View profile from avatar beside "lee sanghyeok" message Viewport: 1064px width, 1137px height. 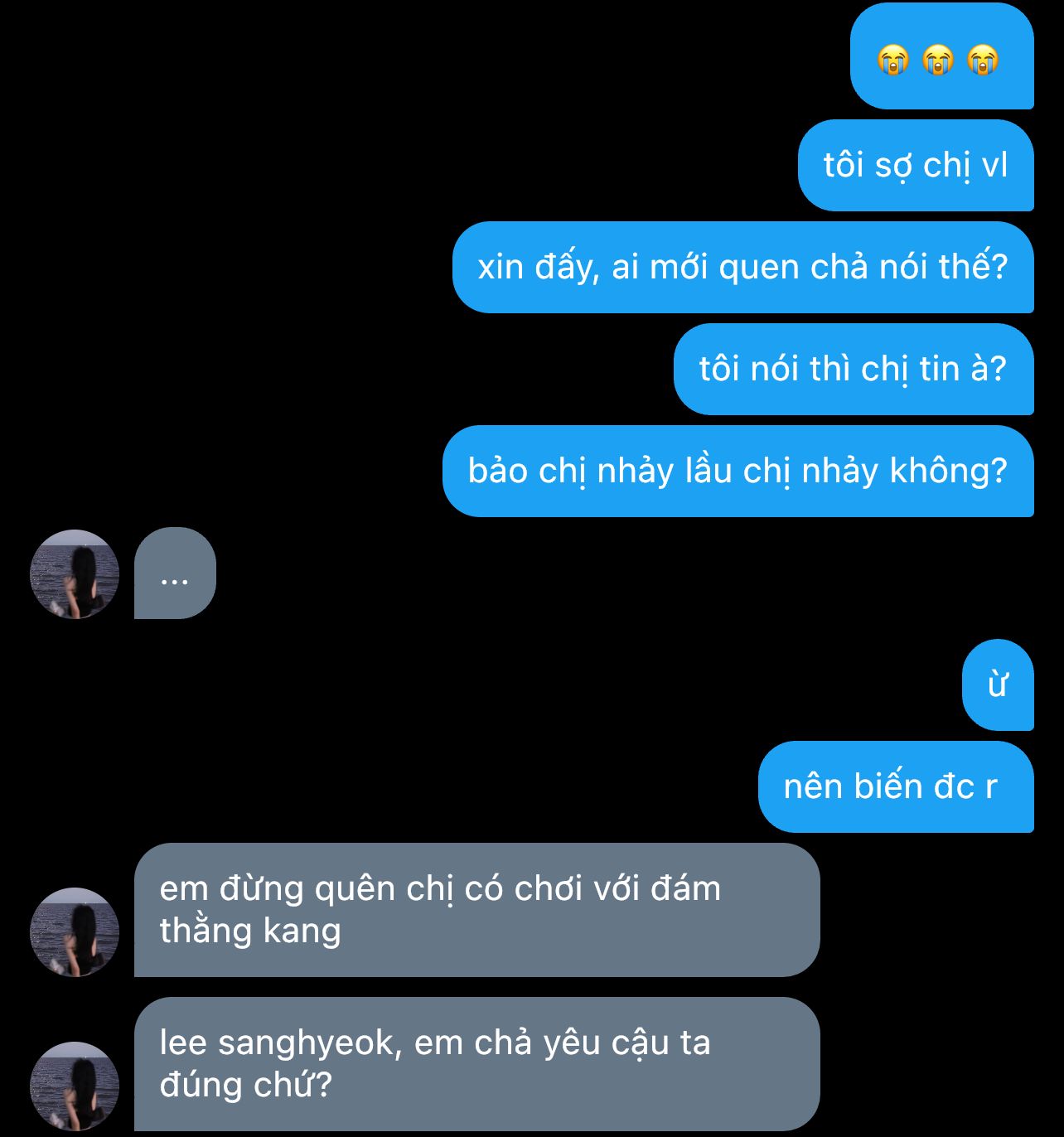click(75, 1086)
